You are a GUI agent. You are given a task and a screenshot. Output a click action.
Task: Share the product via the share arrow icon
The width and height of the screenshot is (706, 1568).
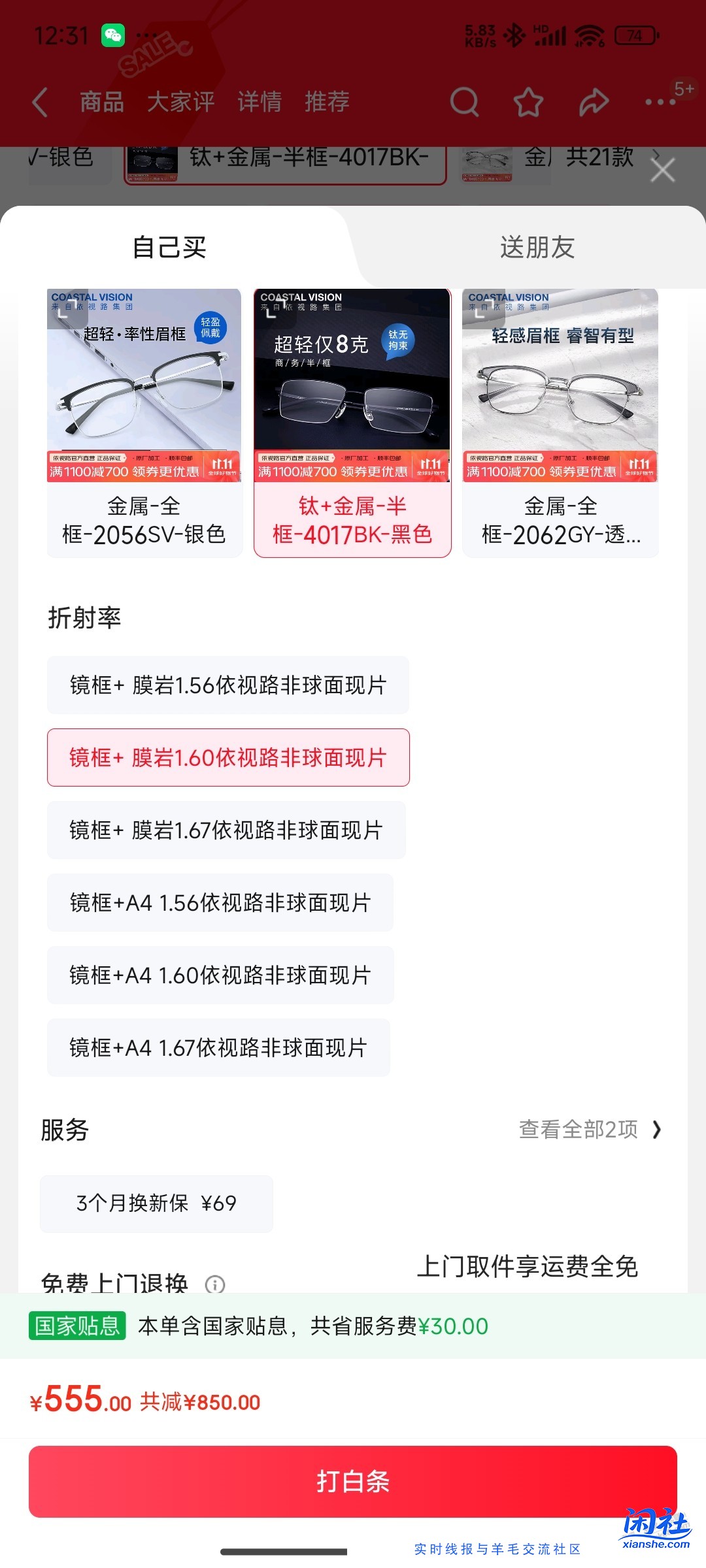(592, 103)
